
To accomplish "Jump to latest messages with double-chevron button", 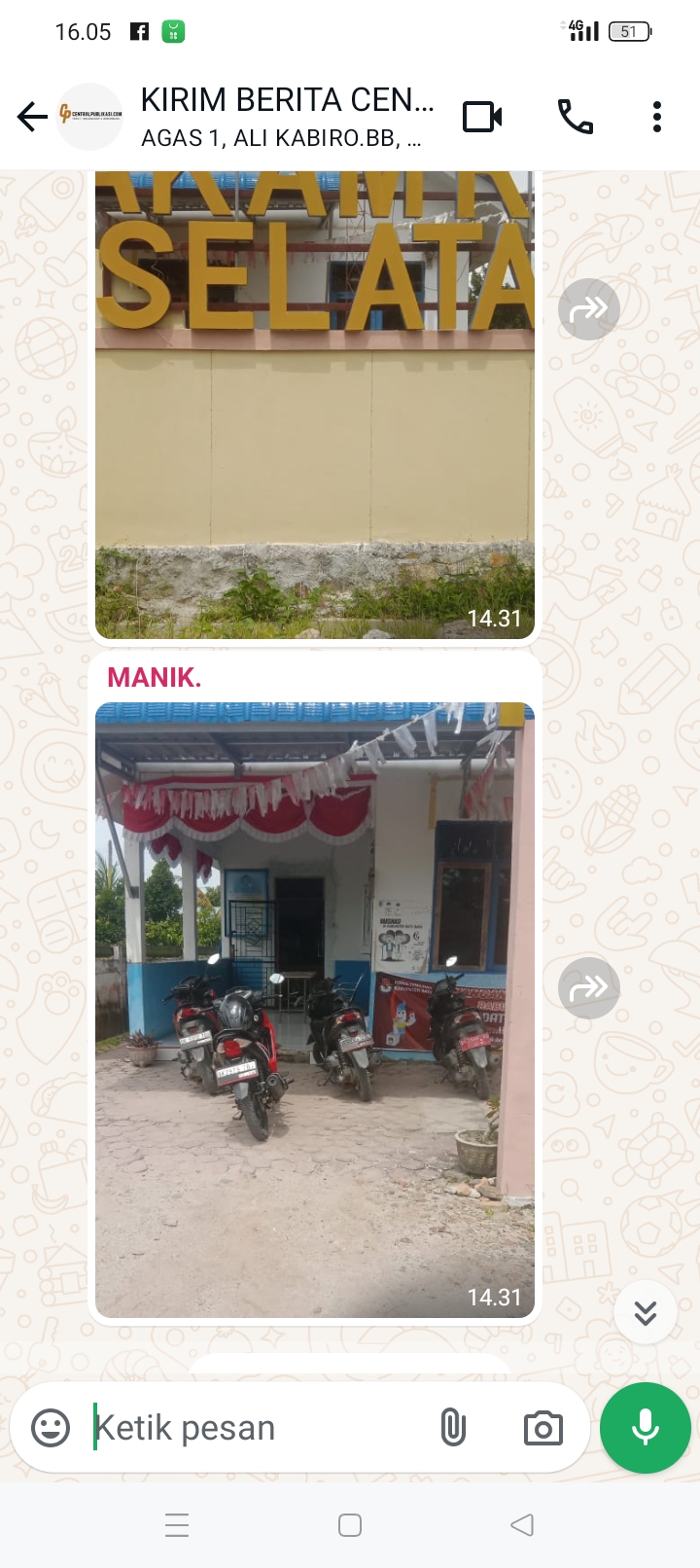I will click(646, 1313).
